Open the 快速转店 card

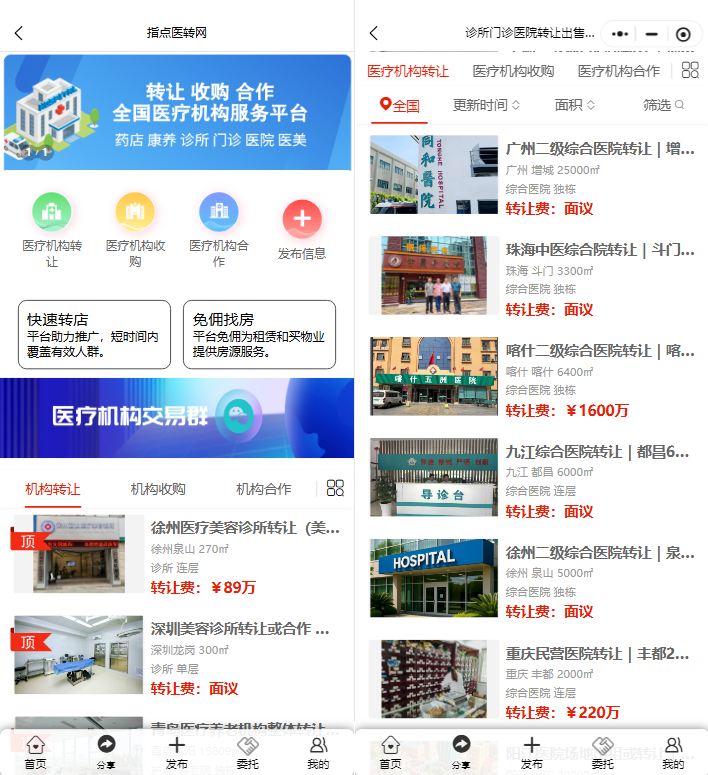[x=94, y=335]
